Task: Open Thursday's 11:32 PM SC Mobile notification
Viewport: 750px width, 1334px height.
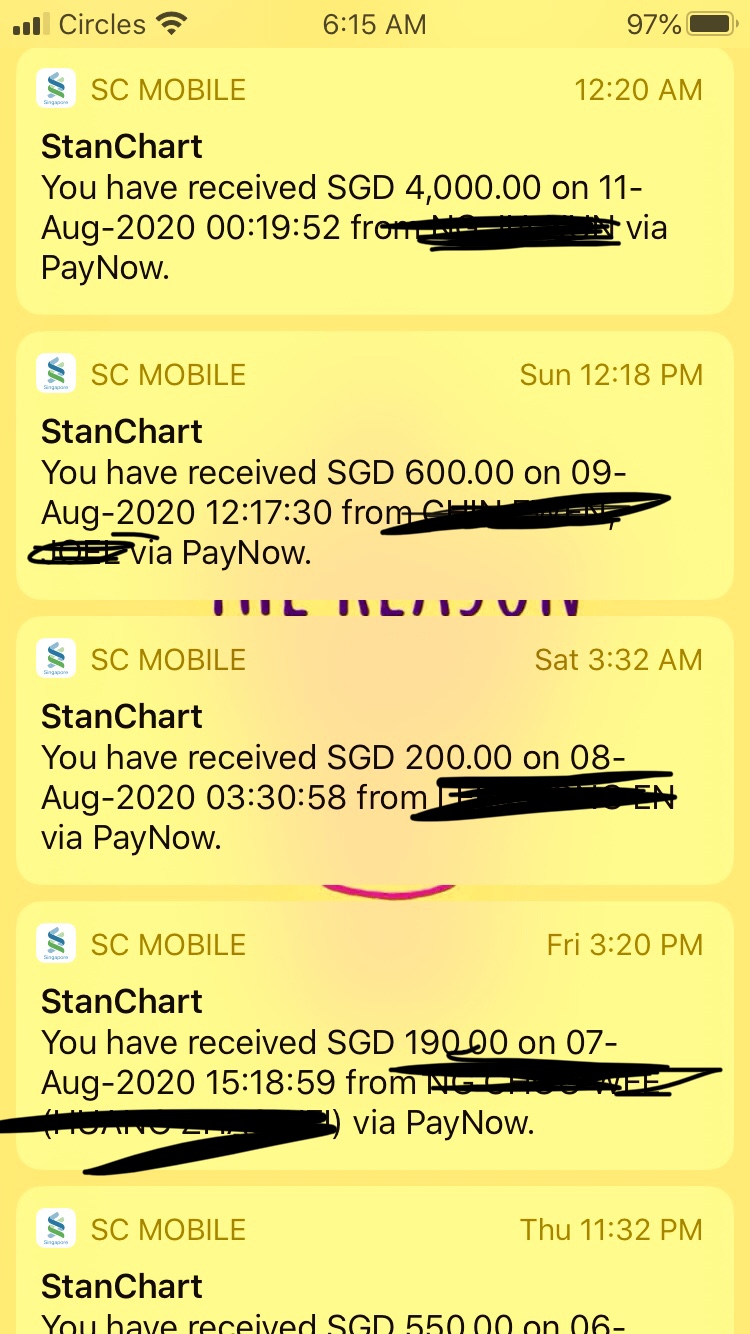Action: [374, 1268]
